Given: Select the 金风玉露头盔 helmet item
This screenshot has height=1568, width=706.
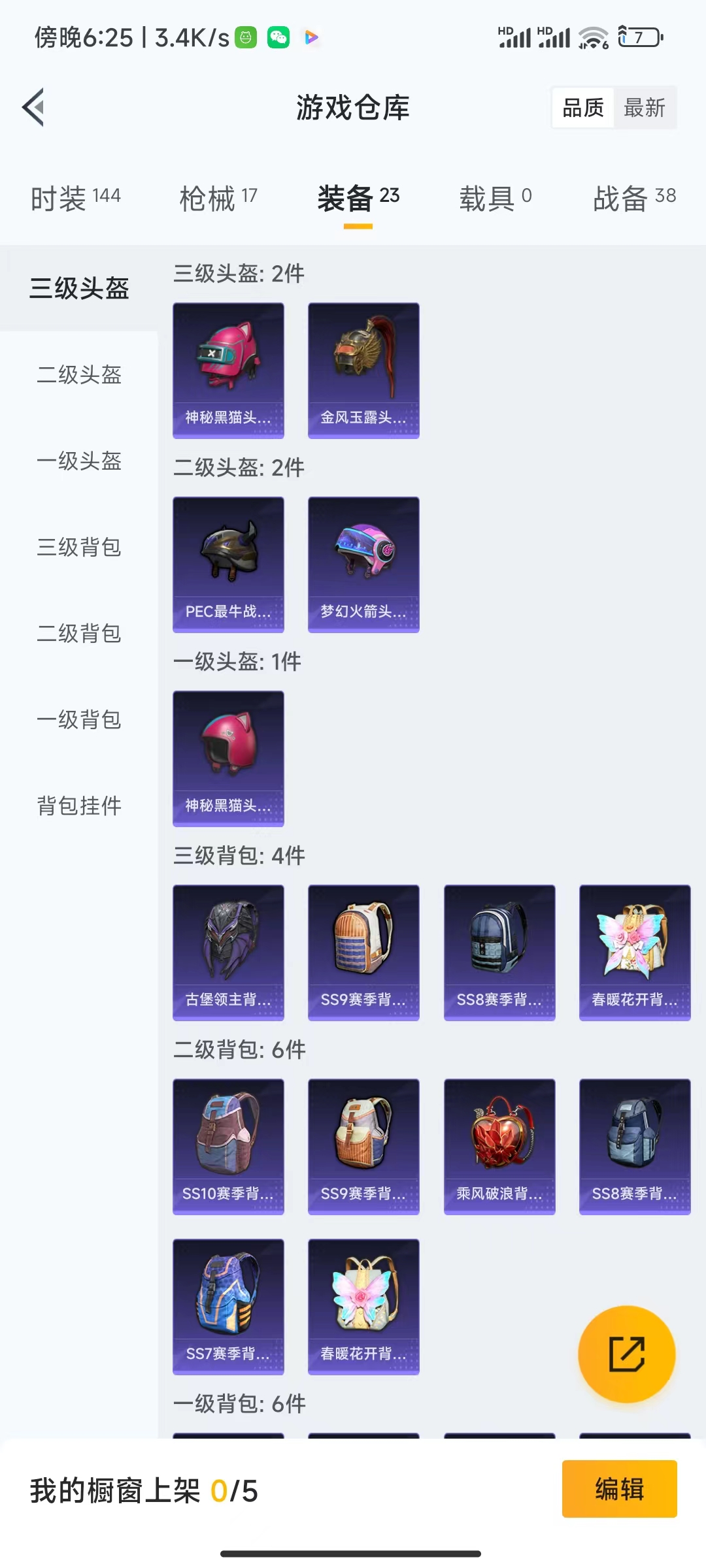Looking at the screenshot, I should [x=363, y=369].
